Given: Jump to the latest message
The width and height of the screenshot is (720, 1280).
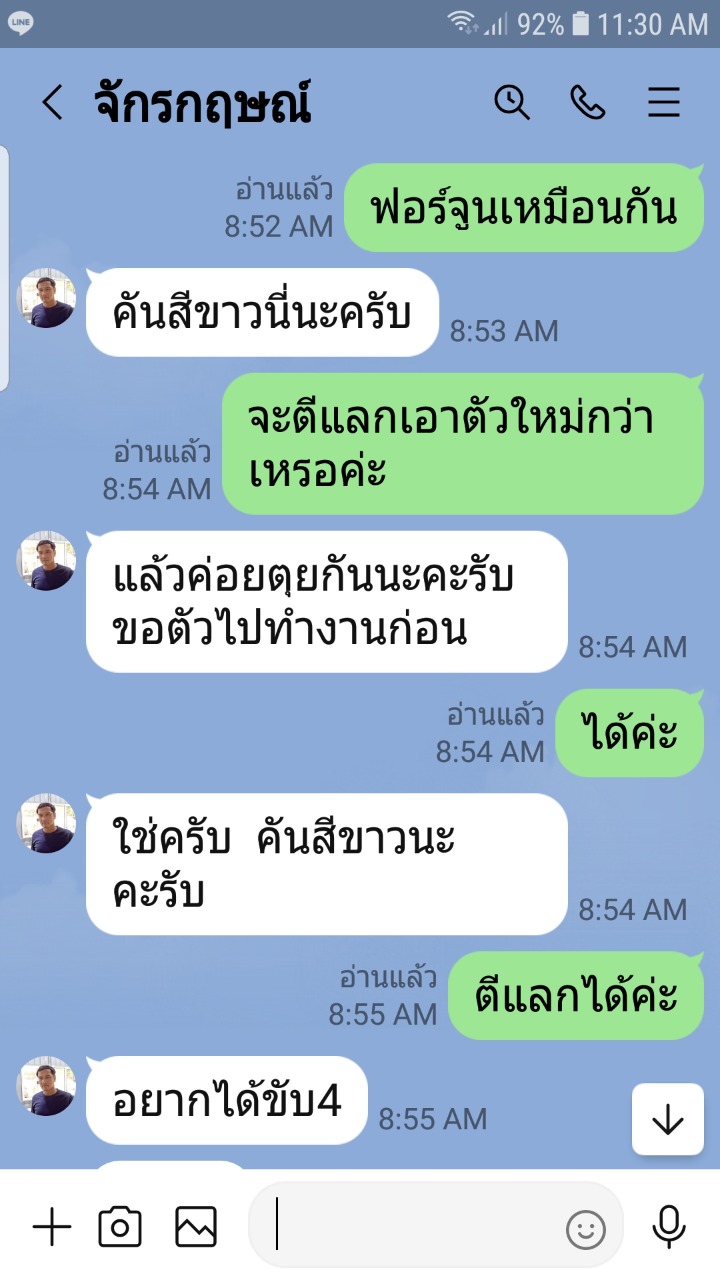Looking at the screenshot, I should point(667,1120).
